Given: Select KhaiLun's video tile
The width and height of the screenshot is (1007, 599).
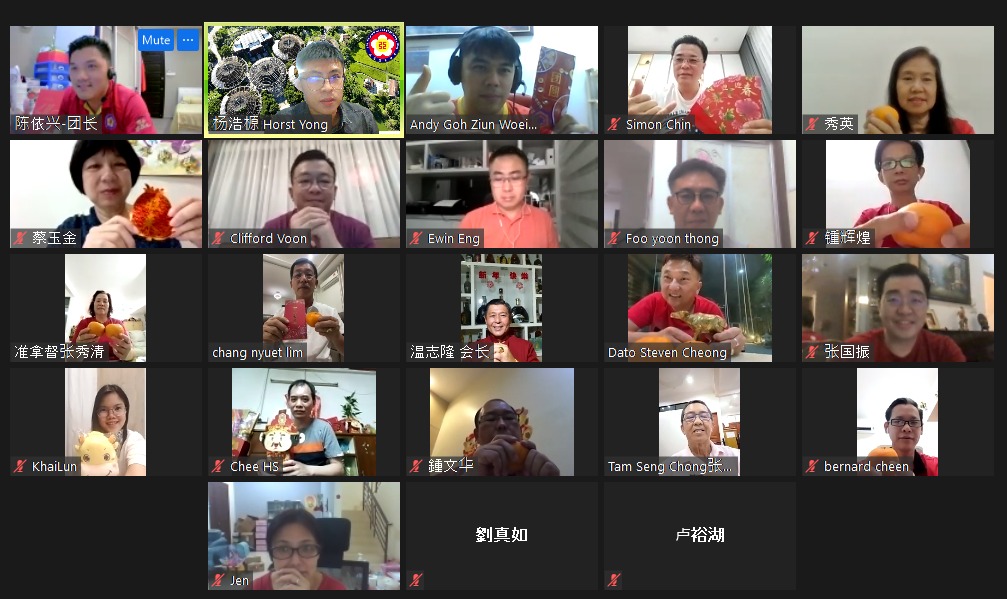Looking at the screenshot, I should point(106,422).
